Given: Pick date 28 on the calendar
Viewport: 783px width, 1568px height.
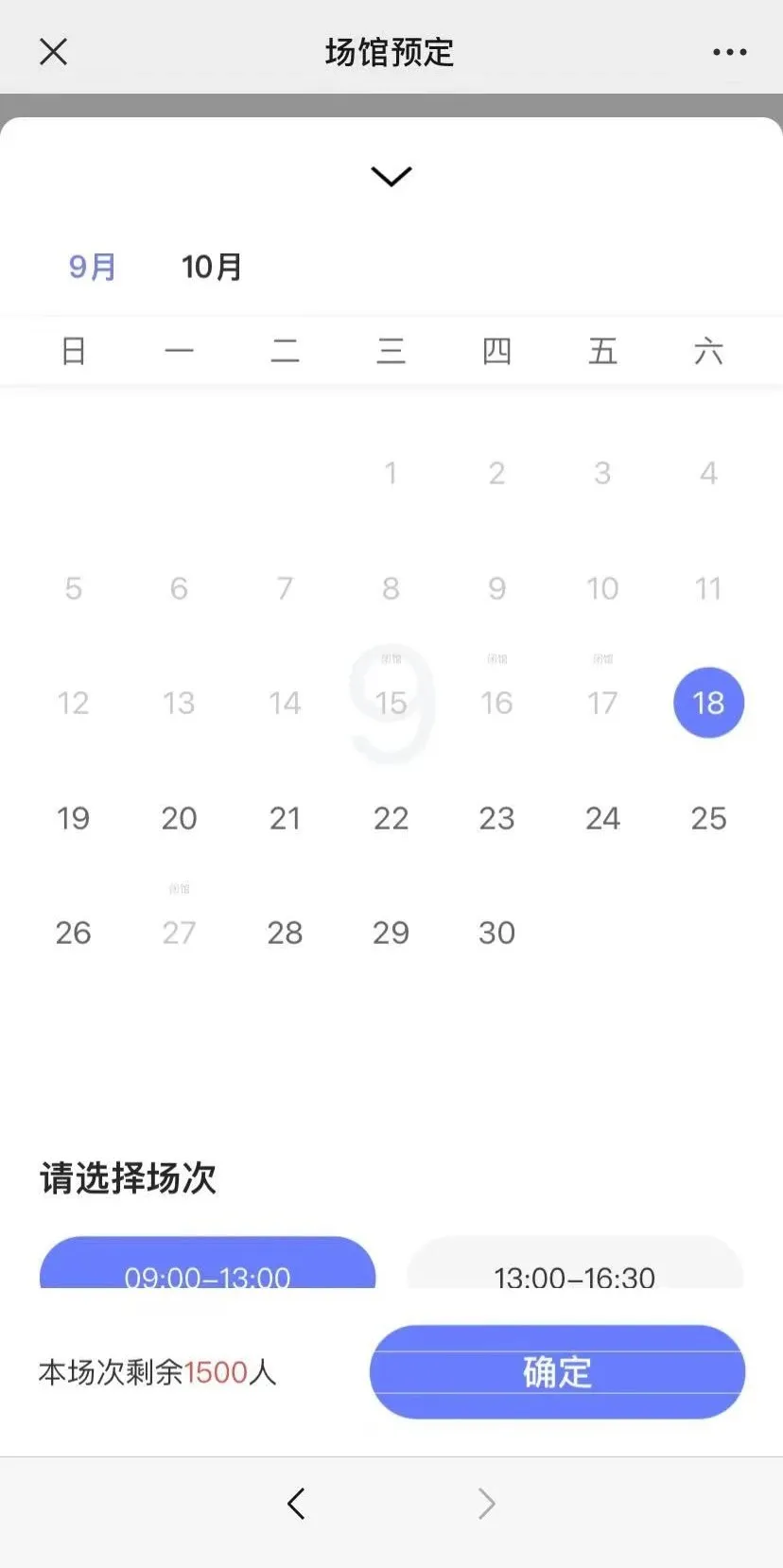Looking at the screenshot, I should (285, 932).
